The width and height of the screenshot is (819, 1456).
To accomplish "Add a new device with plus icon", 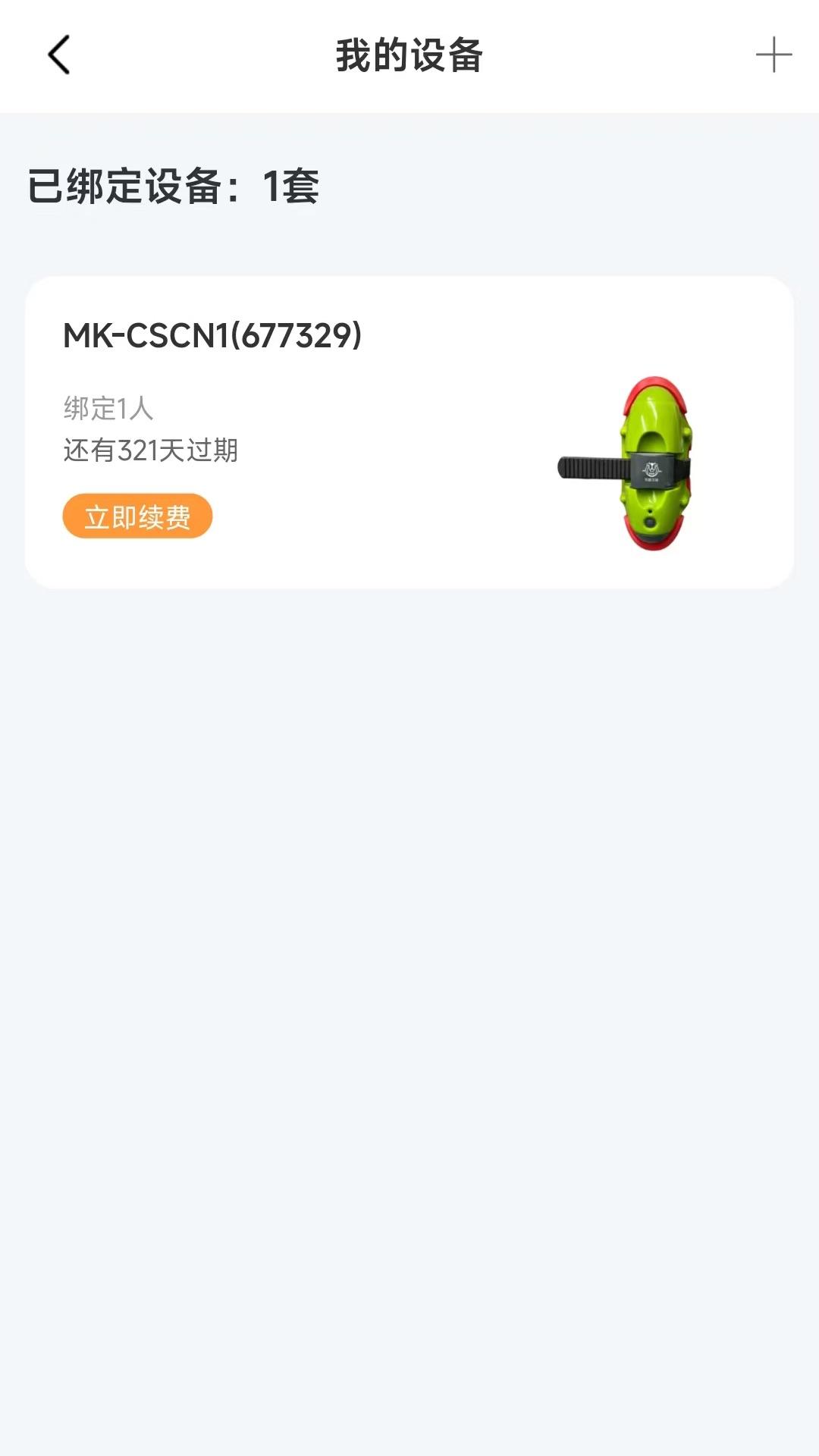I will [x=773, y=55].
